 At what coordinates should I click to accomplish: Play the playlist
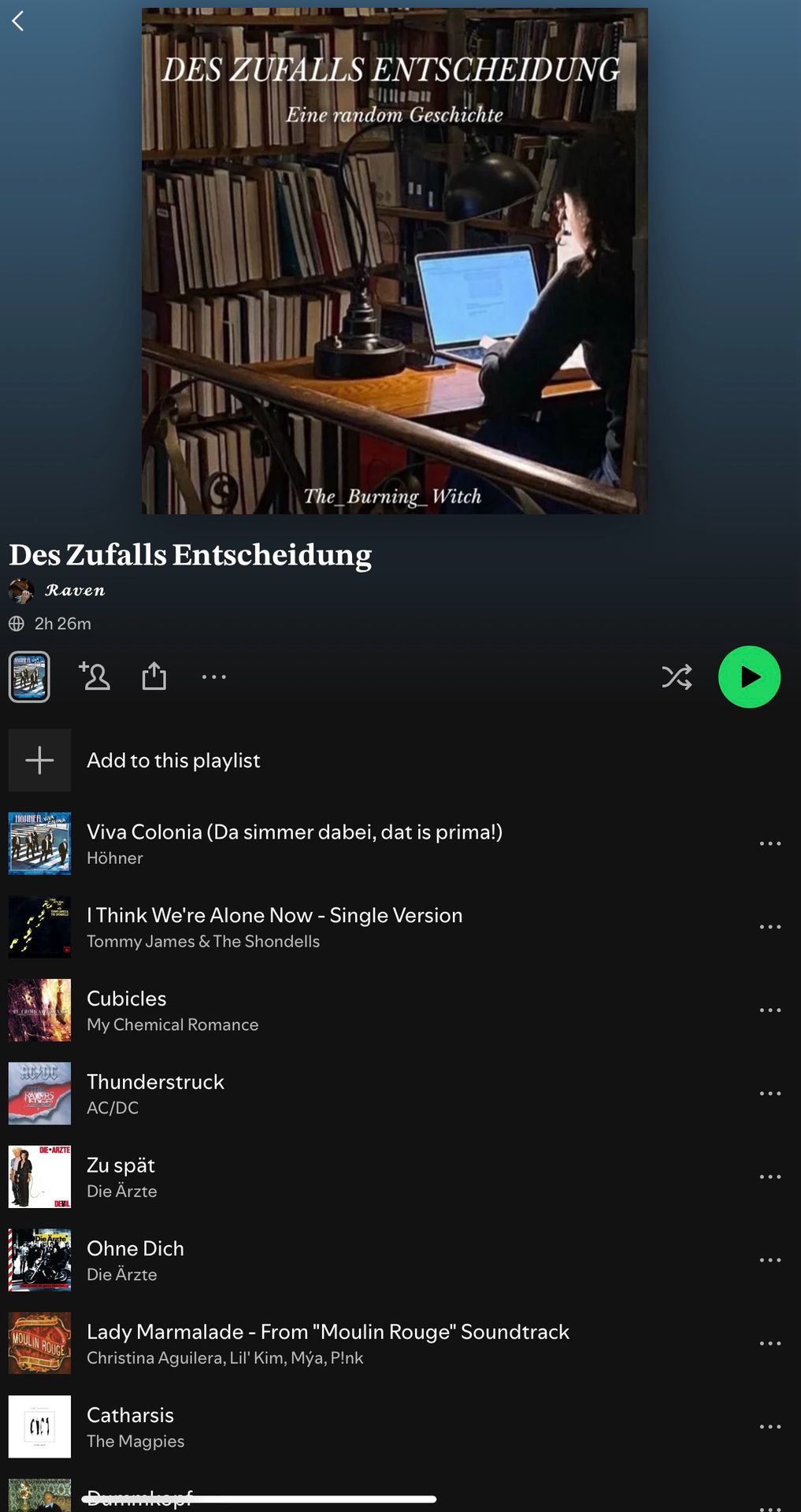click(x=749, y=676)
